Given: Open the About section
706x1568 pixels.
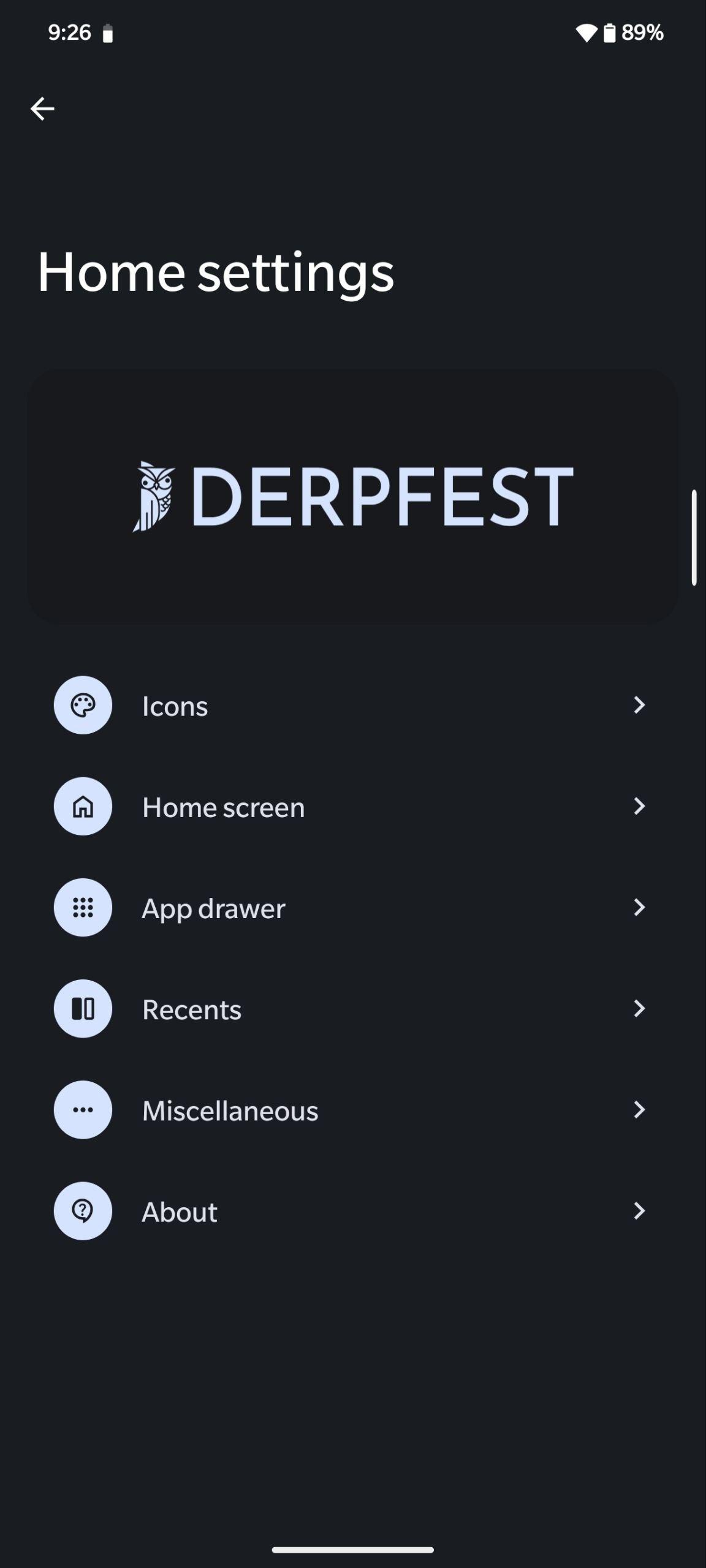Looking at the screenshot, I should point(353,1210).
